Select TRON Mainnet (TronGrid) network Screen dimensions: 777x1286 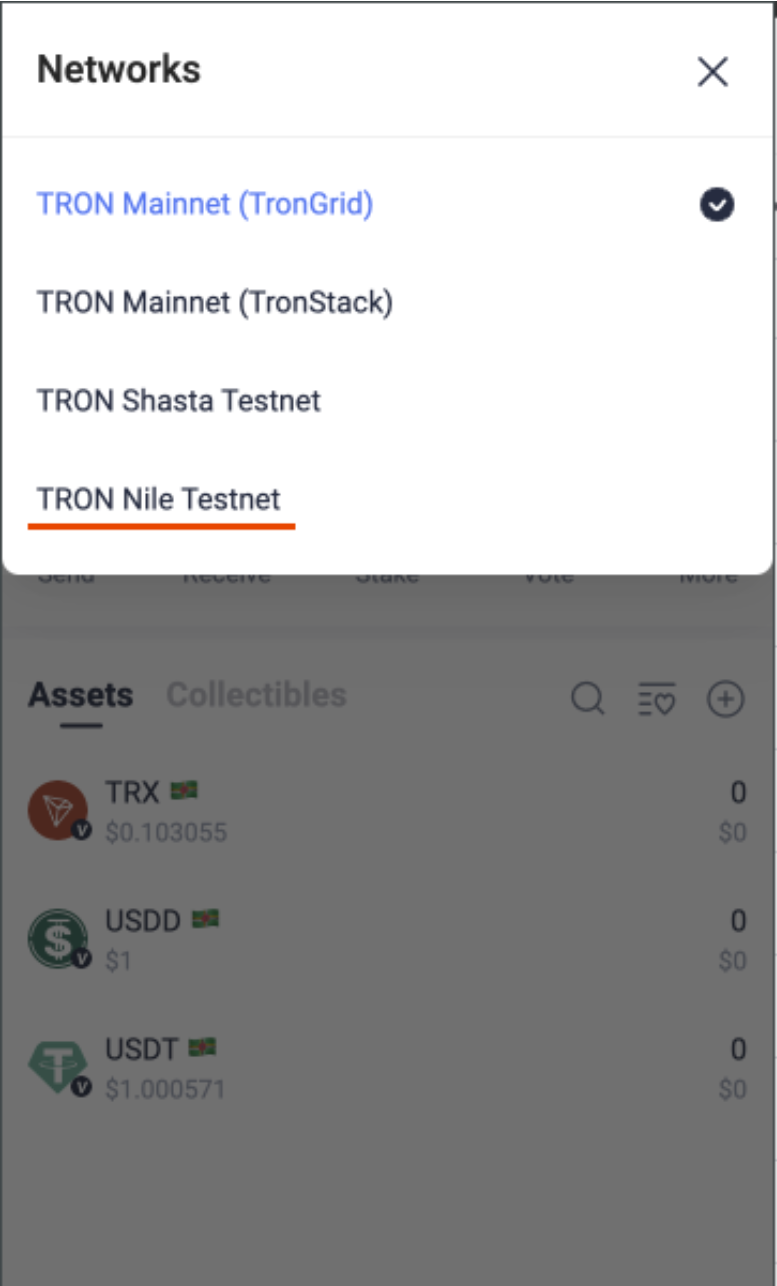pos(205,204)
